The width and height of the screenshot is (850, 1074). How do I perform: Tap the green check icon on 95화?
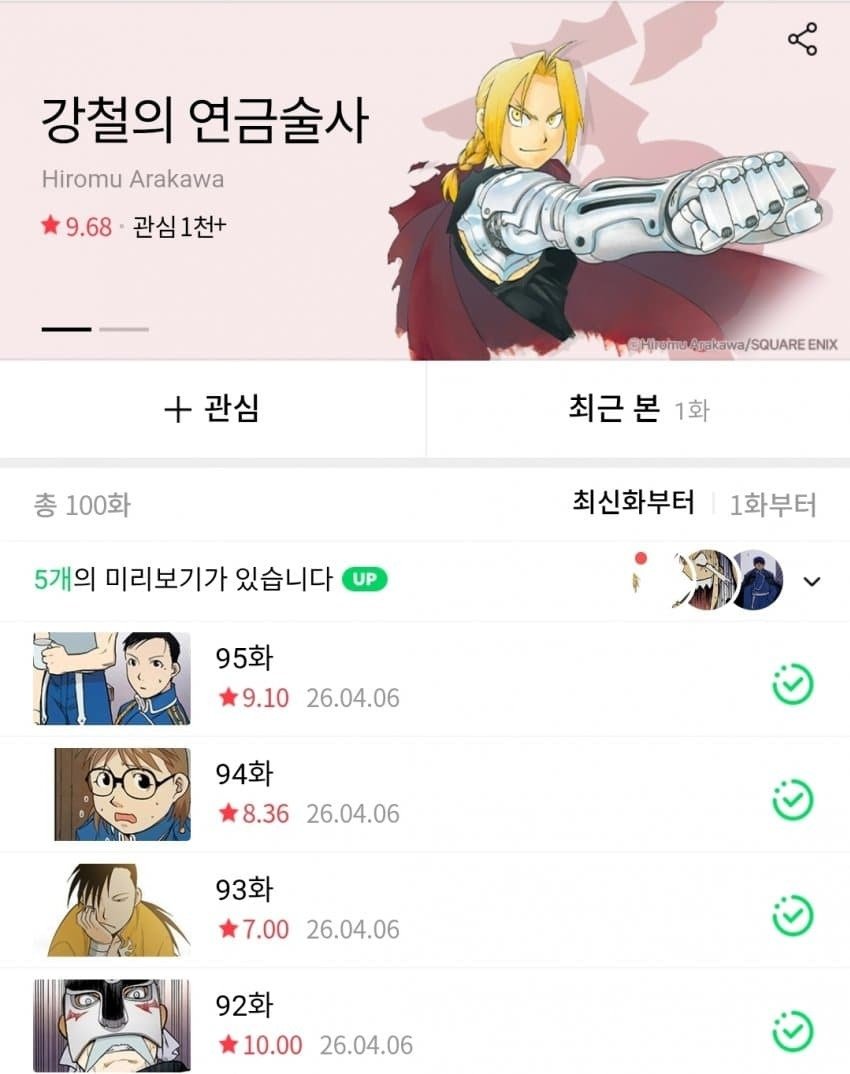click(793, 685)
